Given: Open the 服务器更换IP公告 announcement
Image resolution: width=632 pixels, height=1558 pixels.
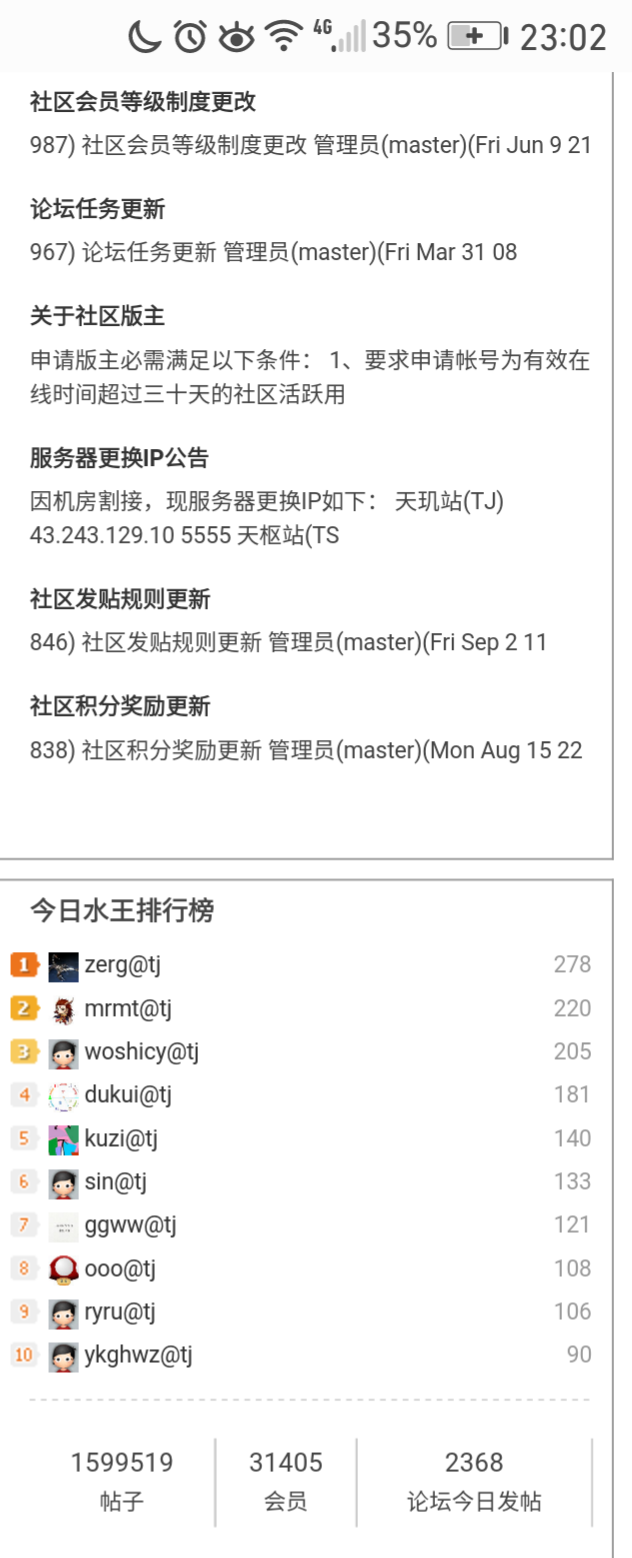Looking at the screenshot, I should tap(119, 458).
